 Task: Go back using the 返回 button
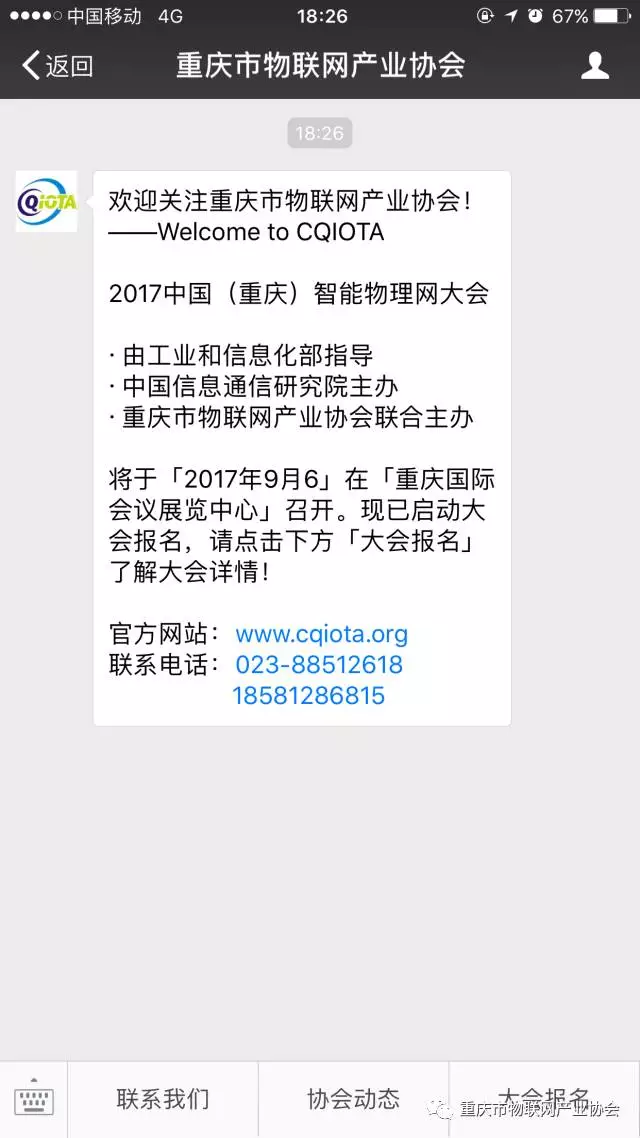click(x=57, y=66)
